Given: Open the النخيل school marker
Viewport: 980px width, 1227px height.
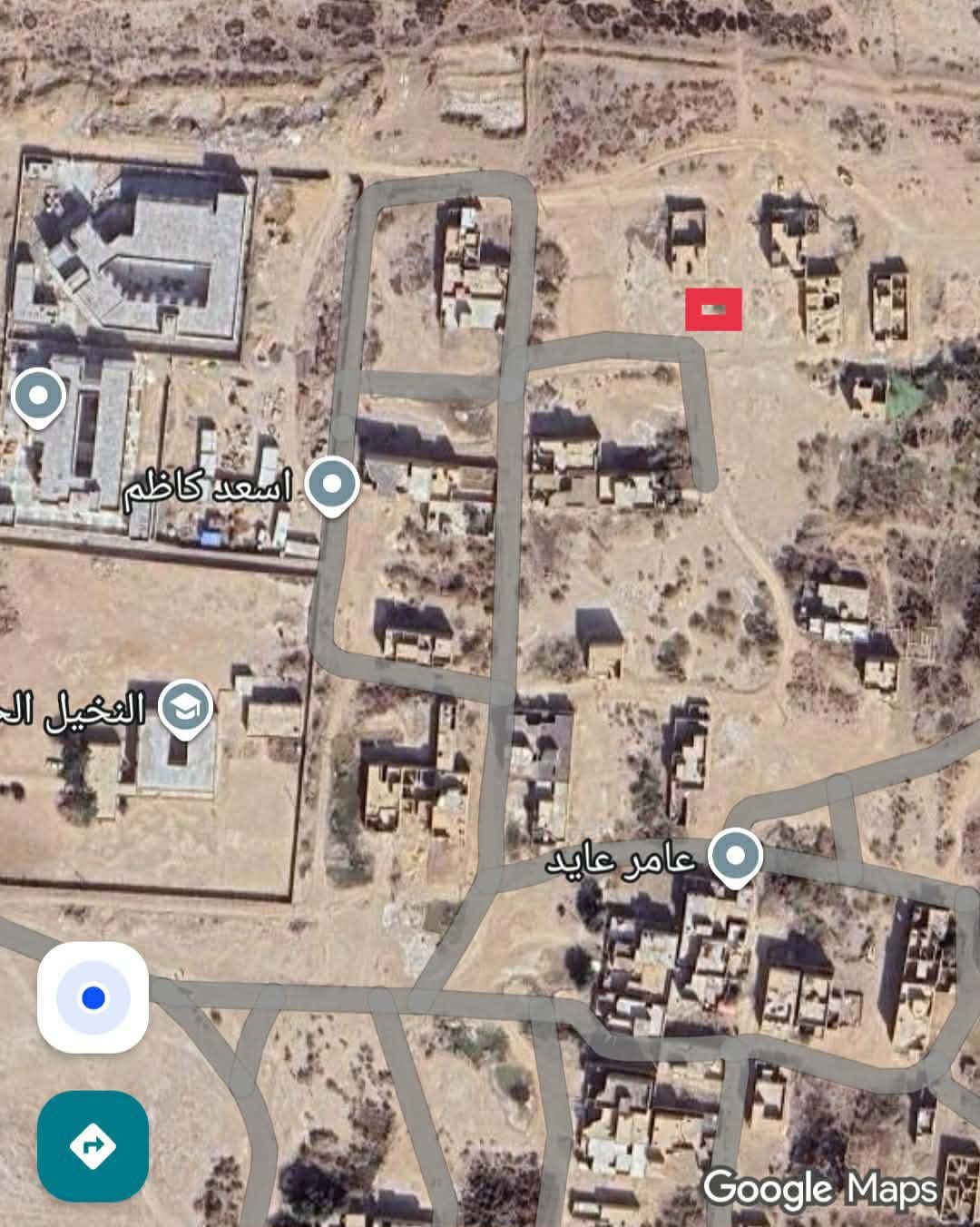Looking at the screenshot, I should click(186, 708).
